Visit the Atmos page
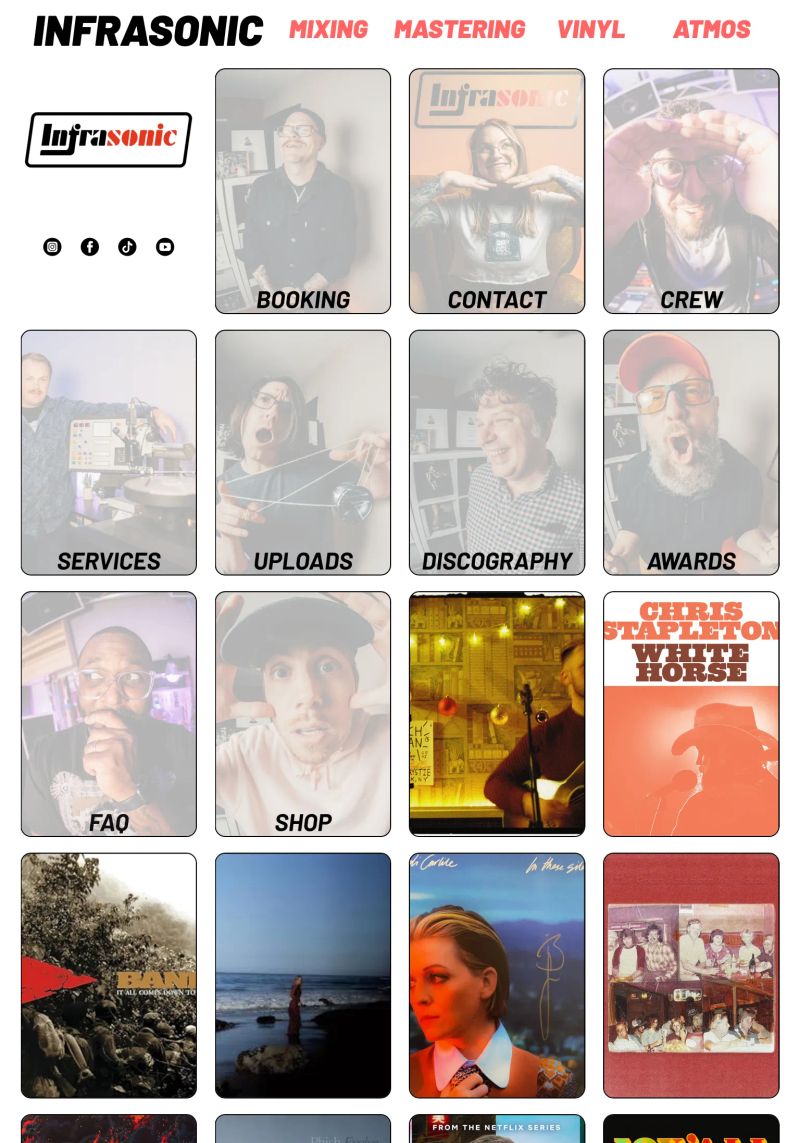 pyautogui.click(x=711, y=29)
